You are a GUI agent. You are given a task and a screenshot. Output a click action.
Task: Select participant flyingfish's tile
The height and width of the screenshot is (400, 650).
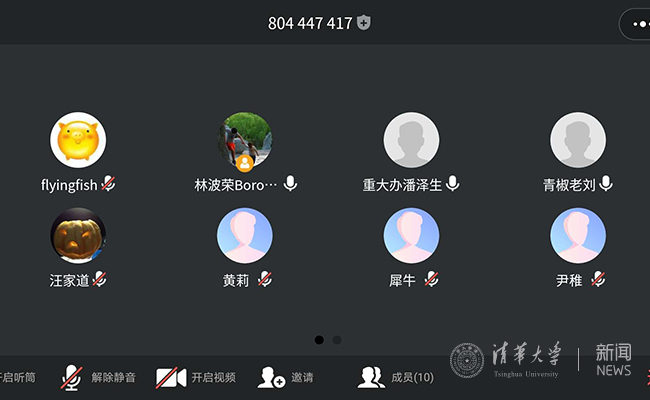point(78,140)
